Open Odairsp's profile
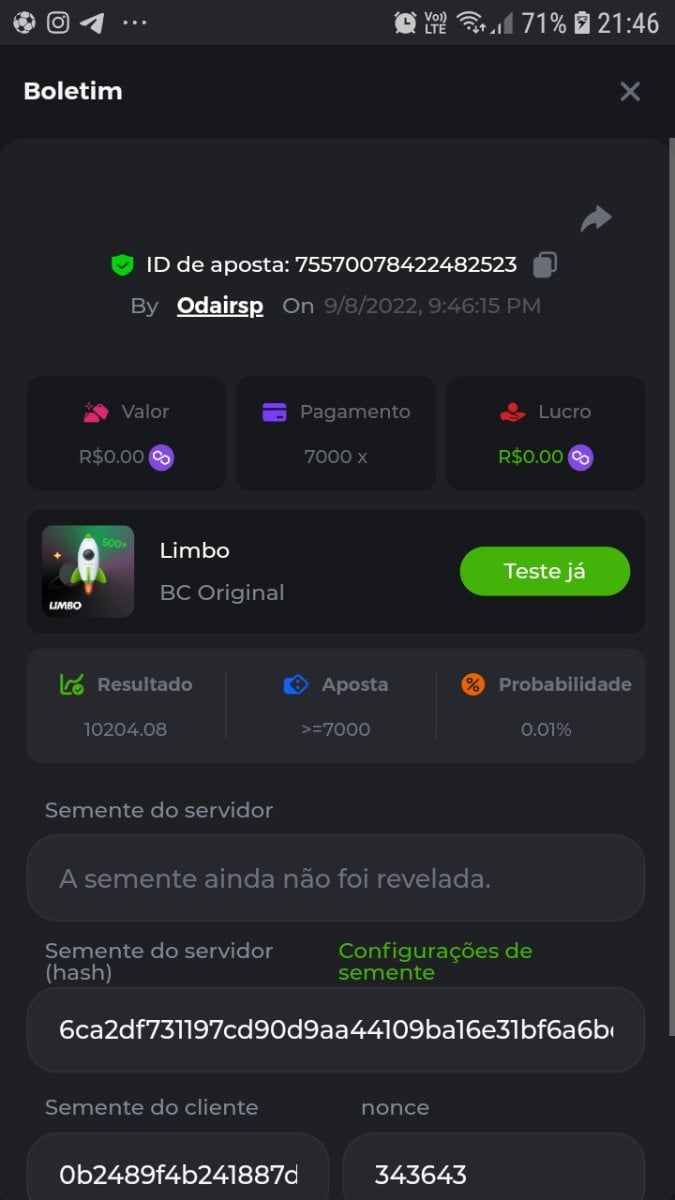Viewport: 675px width, 1200px height. (220, 306)
